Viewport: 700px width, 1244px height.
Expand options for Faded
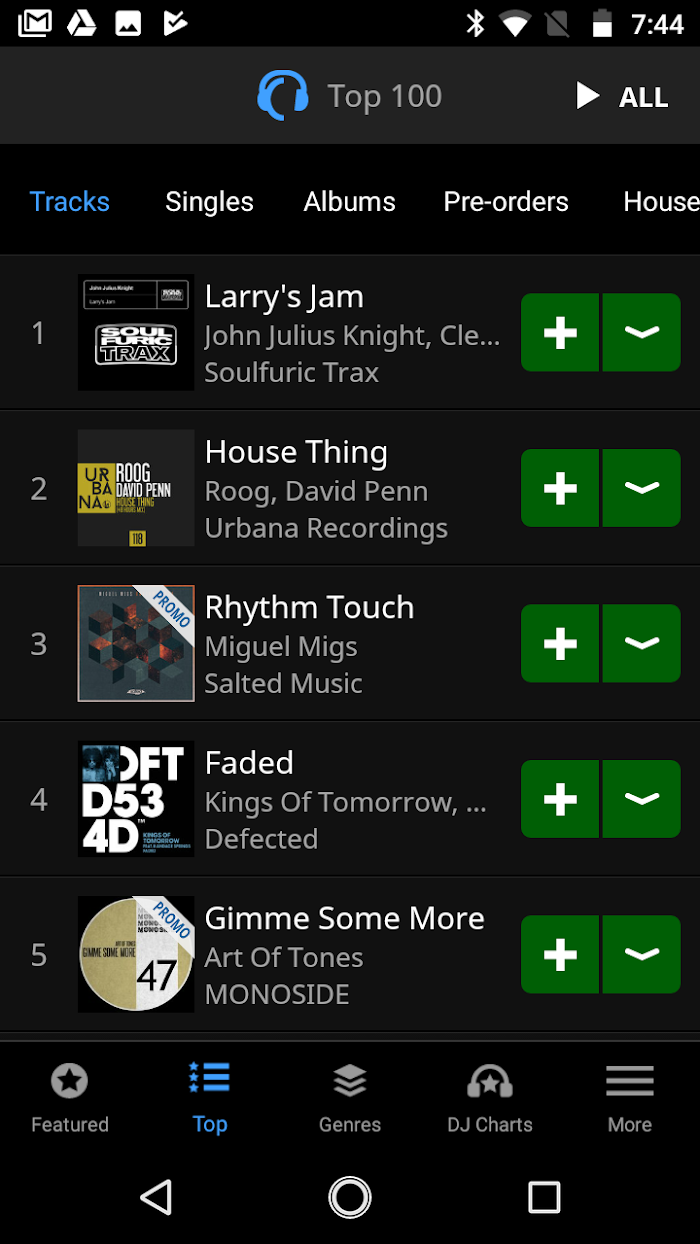(x=642, y=799)
